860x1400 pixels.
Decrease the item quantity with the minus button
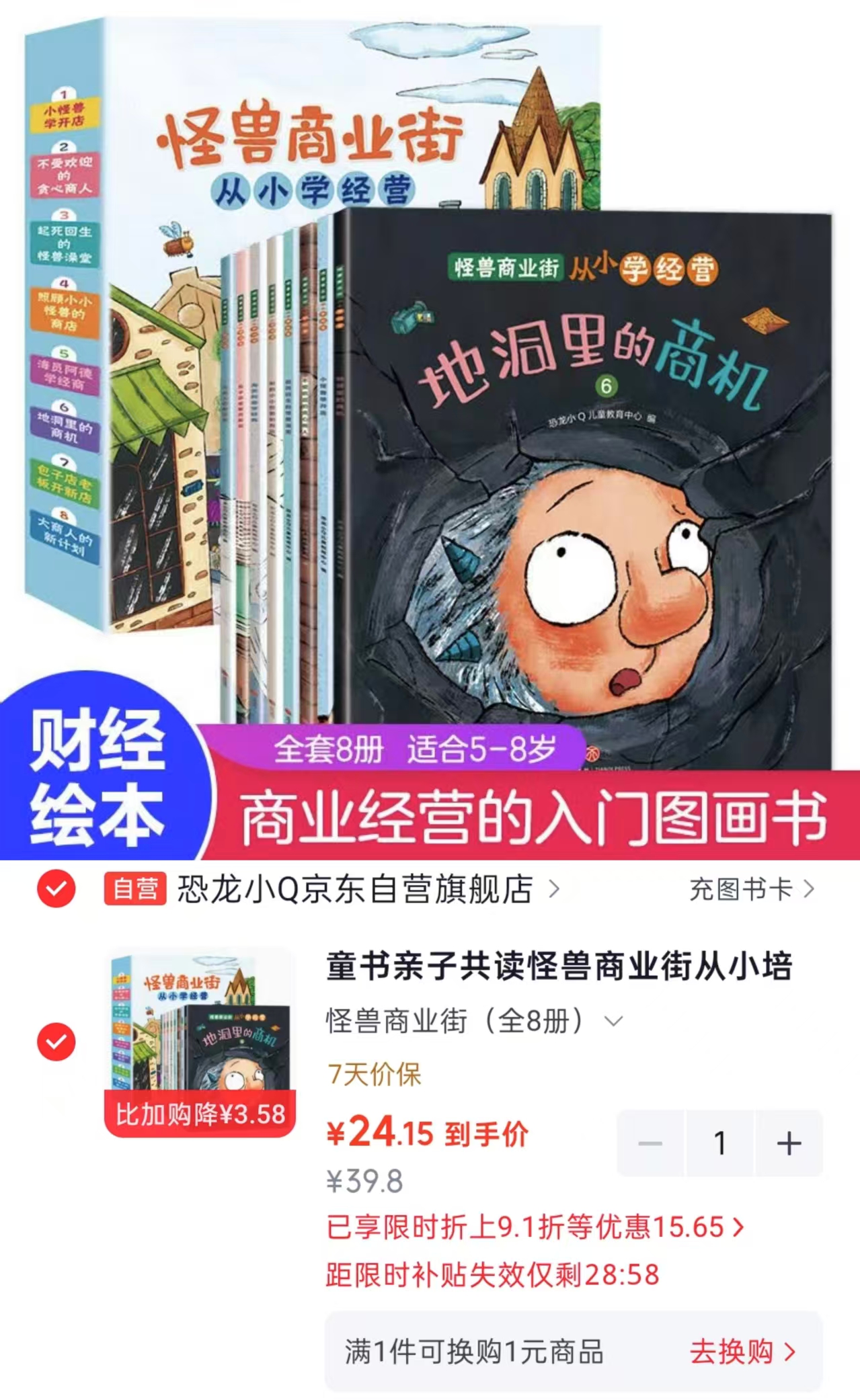coord(650,1143)
